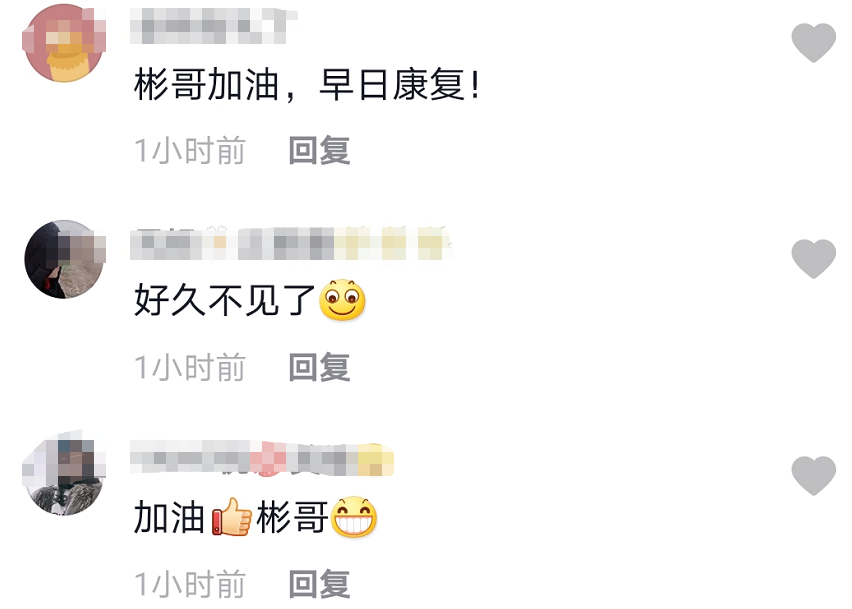Open avatar of the '彬哥加油，早日康复！' commenter
Viewport: 852px width, 609px height.
(62, 43)
